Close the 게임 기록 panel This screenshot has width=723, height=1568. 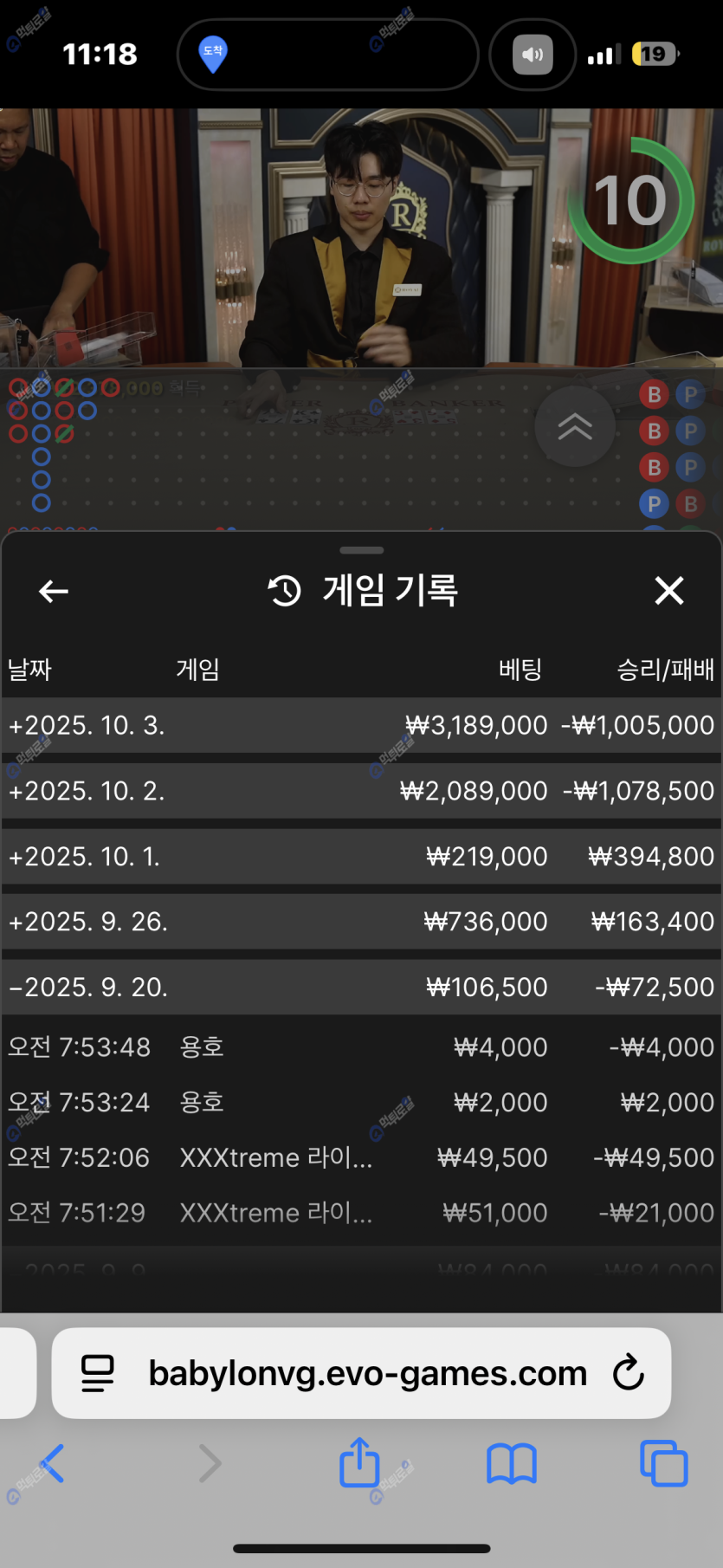tap(668, 591)
